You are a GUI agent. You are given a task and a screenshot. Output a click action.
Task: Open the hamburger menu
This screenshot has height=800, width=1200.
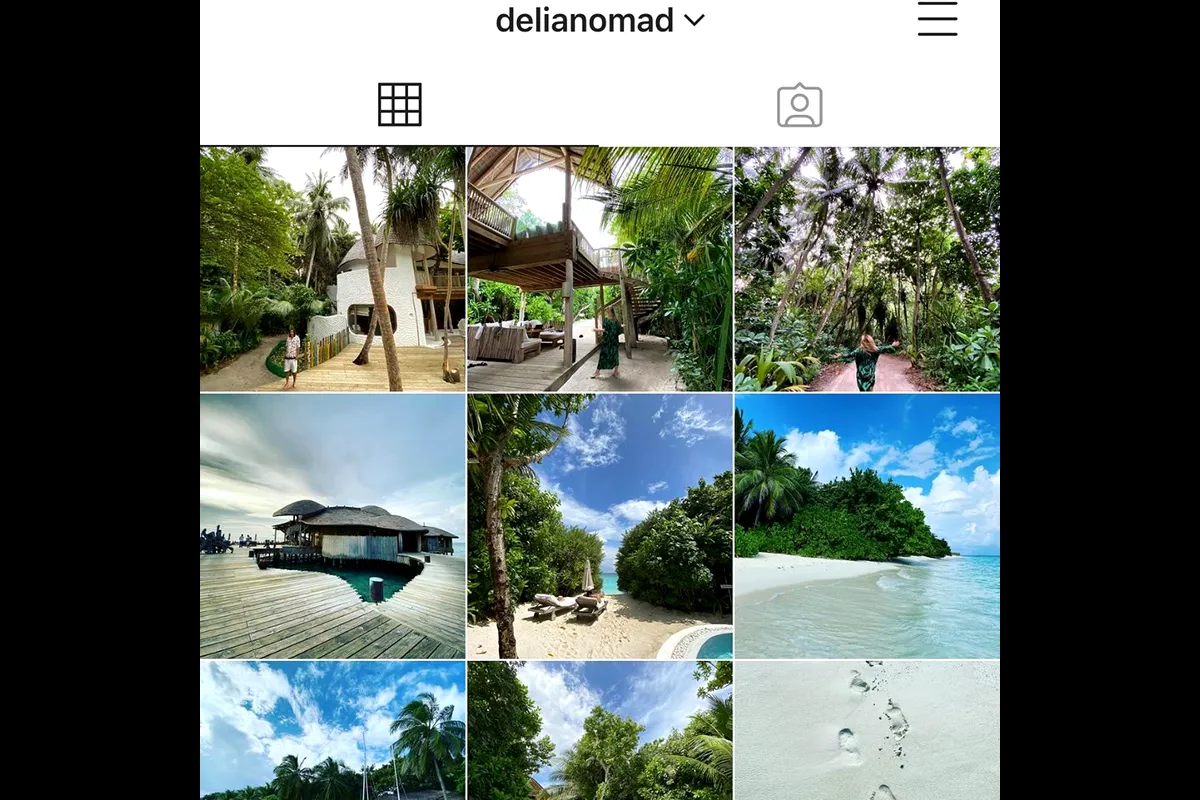937,19
